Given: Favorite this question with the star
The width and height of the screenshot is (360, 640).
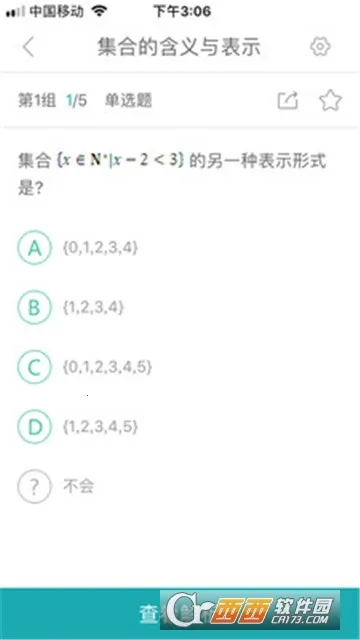Looking at the screenshot, I should pyautogui.click(x=330, y=100).
